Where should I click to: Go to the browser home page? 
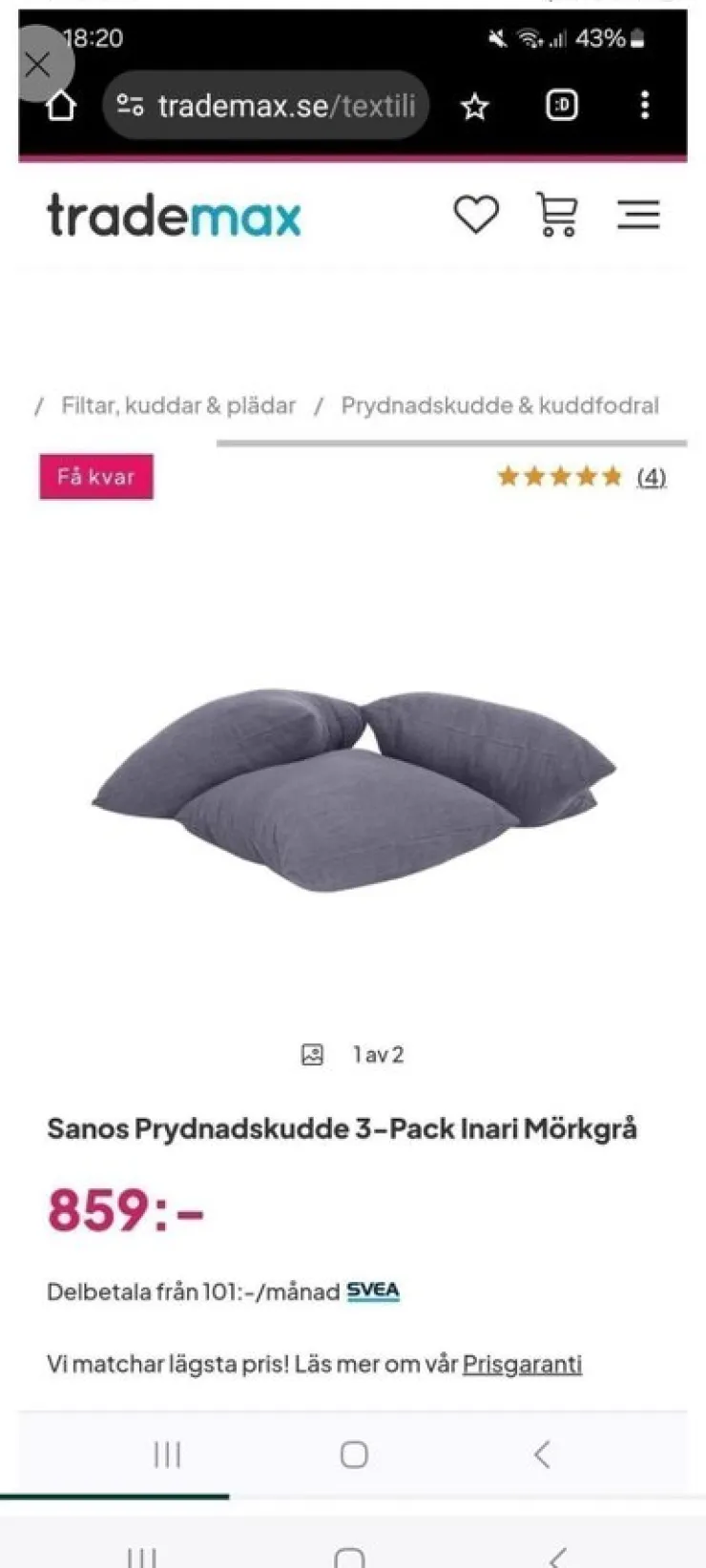pyautogui.click(x=62, y=106)
